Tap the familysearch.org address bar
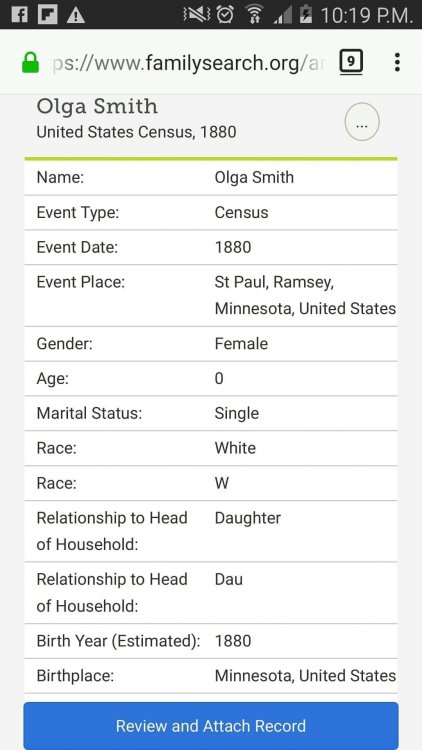The image size is (422, 750). pyautogui.click(x=188, y=63)
